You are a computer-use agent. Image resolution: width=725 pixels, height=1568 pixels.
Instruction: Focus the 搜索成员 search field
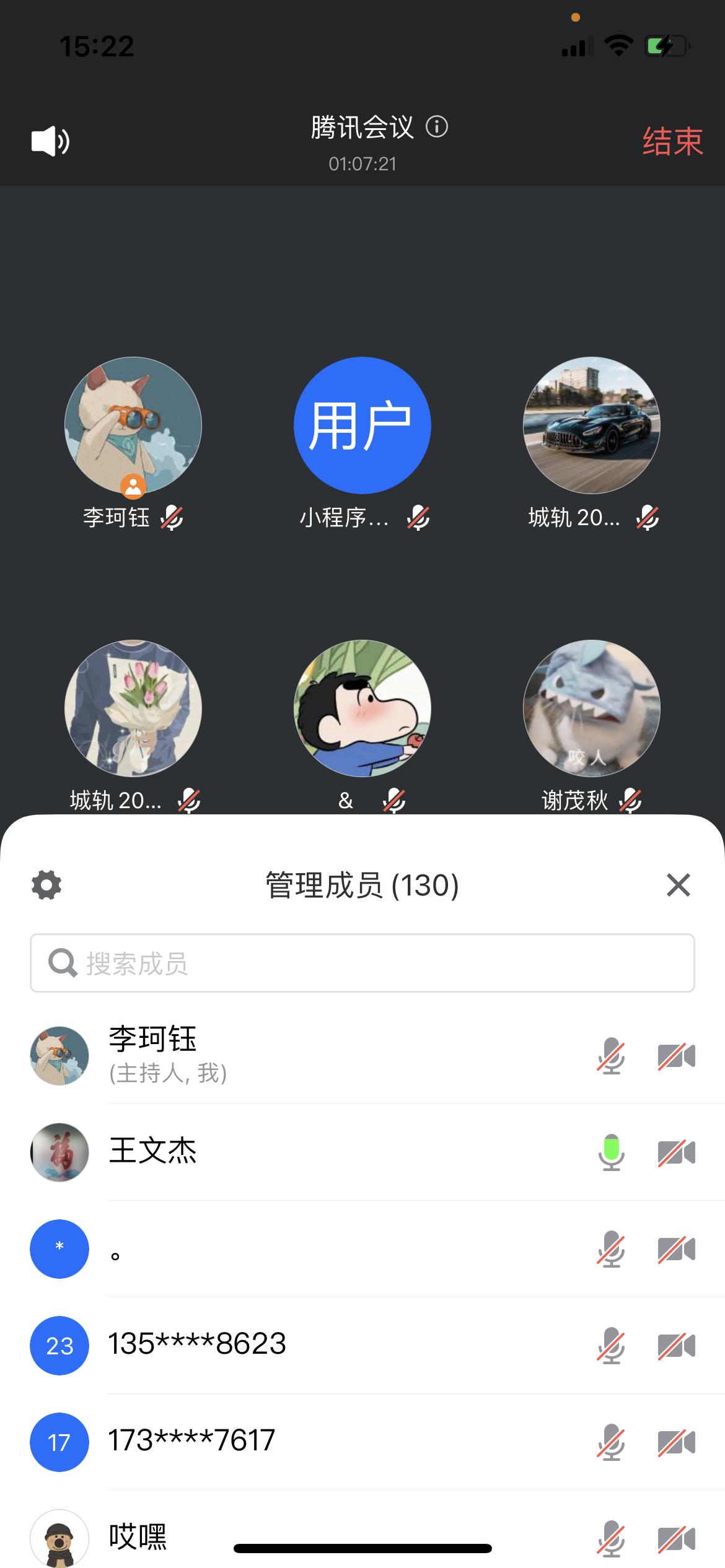pos(362,963)
